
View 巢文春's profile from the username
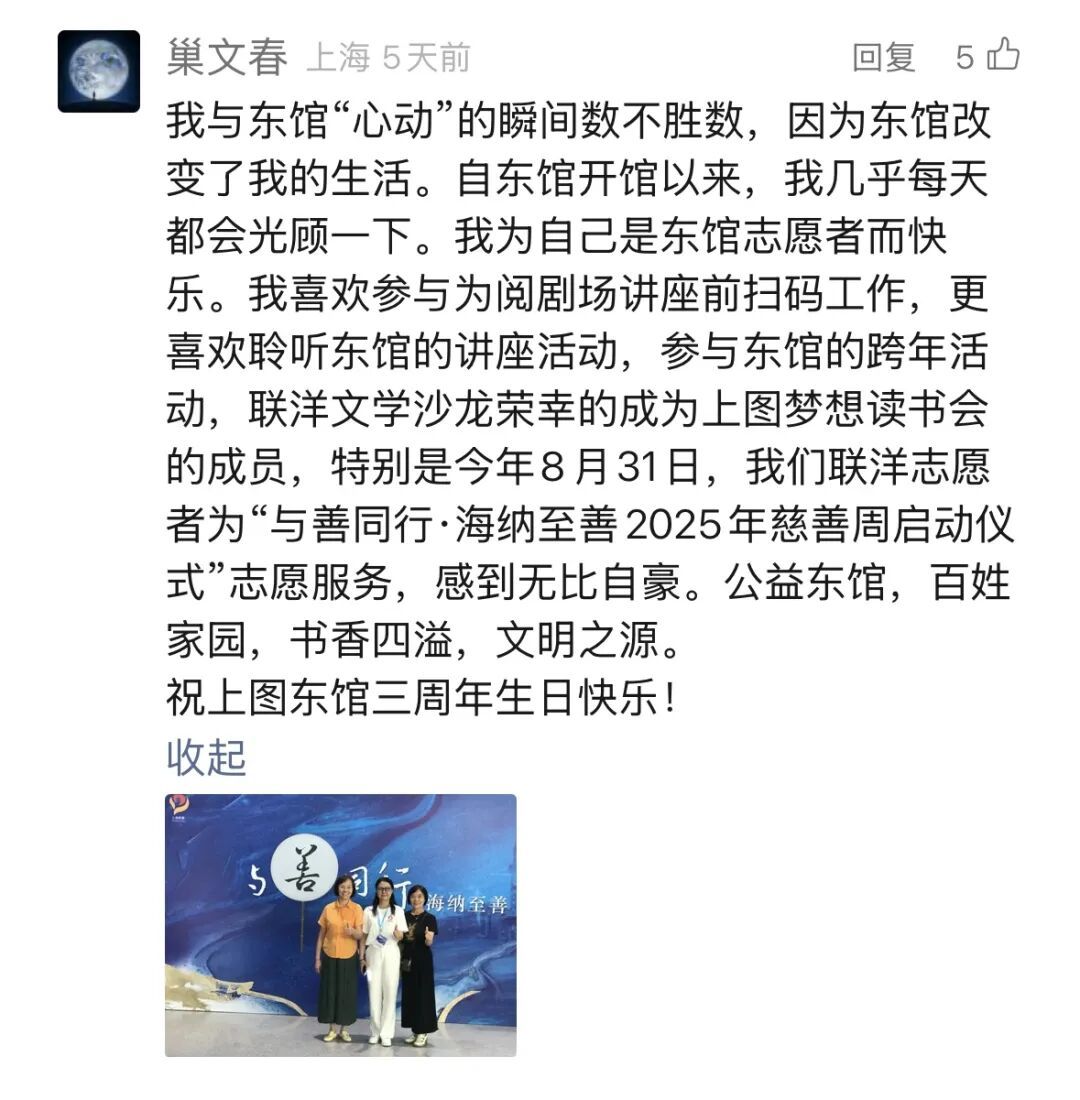point(227,58)
